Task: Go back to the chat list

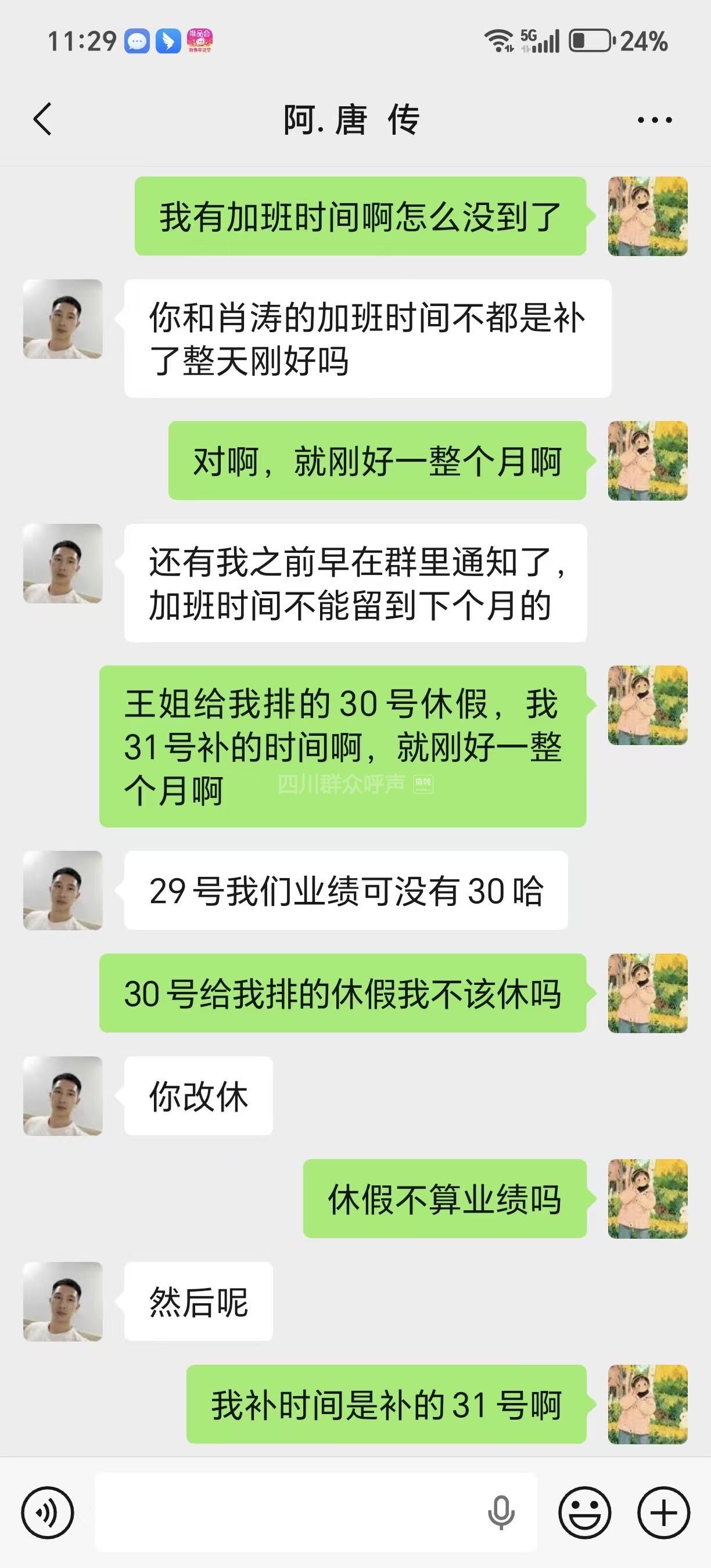Action: (42, 118)
